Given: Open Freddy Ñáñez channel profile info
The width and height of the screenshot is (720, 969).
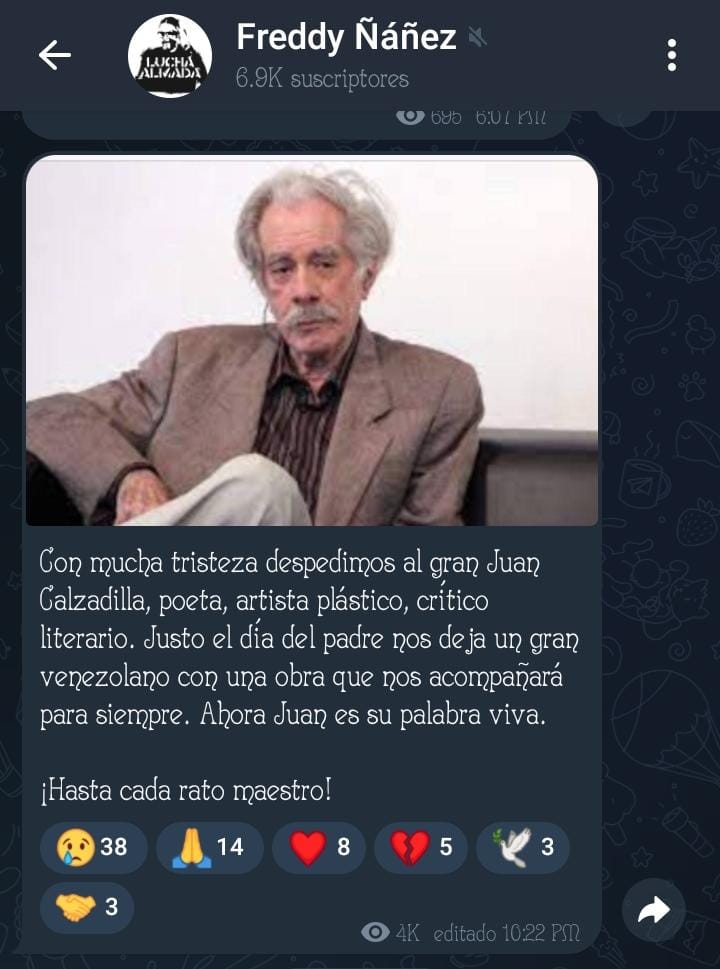Looking at the screenshot, I should pos(345,55).
